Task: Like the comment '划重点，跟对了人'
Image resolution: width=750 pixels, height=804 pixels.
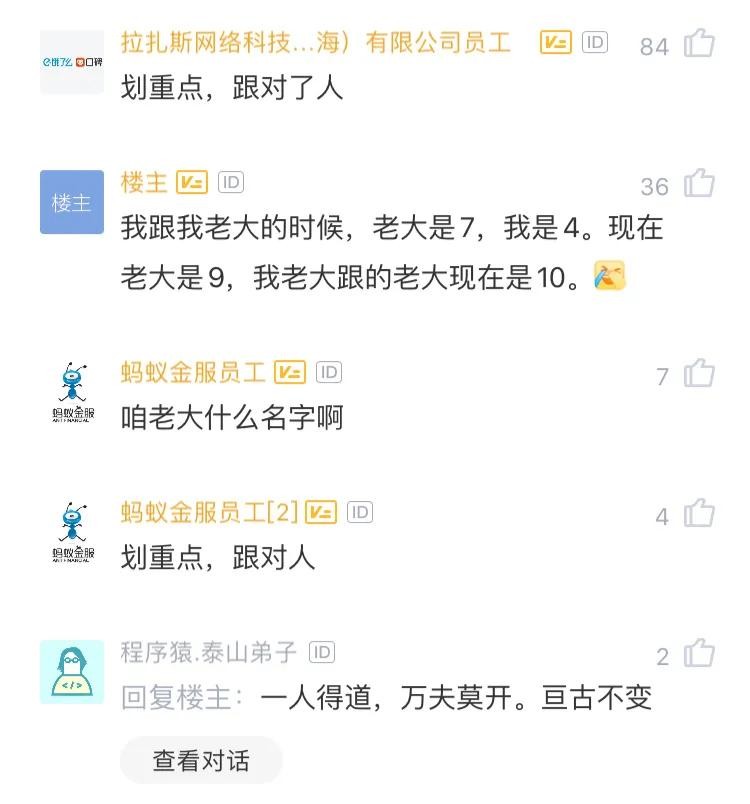Action: coord(699,44)
